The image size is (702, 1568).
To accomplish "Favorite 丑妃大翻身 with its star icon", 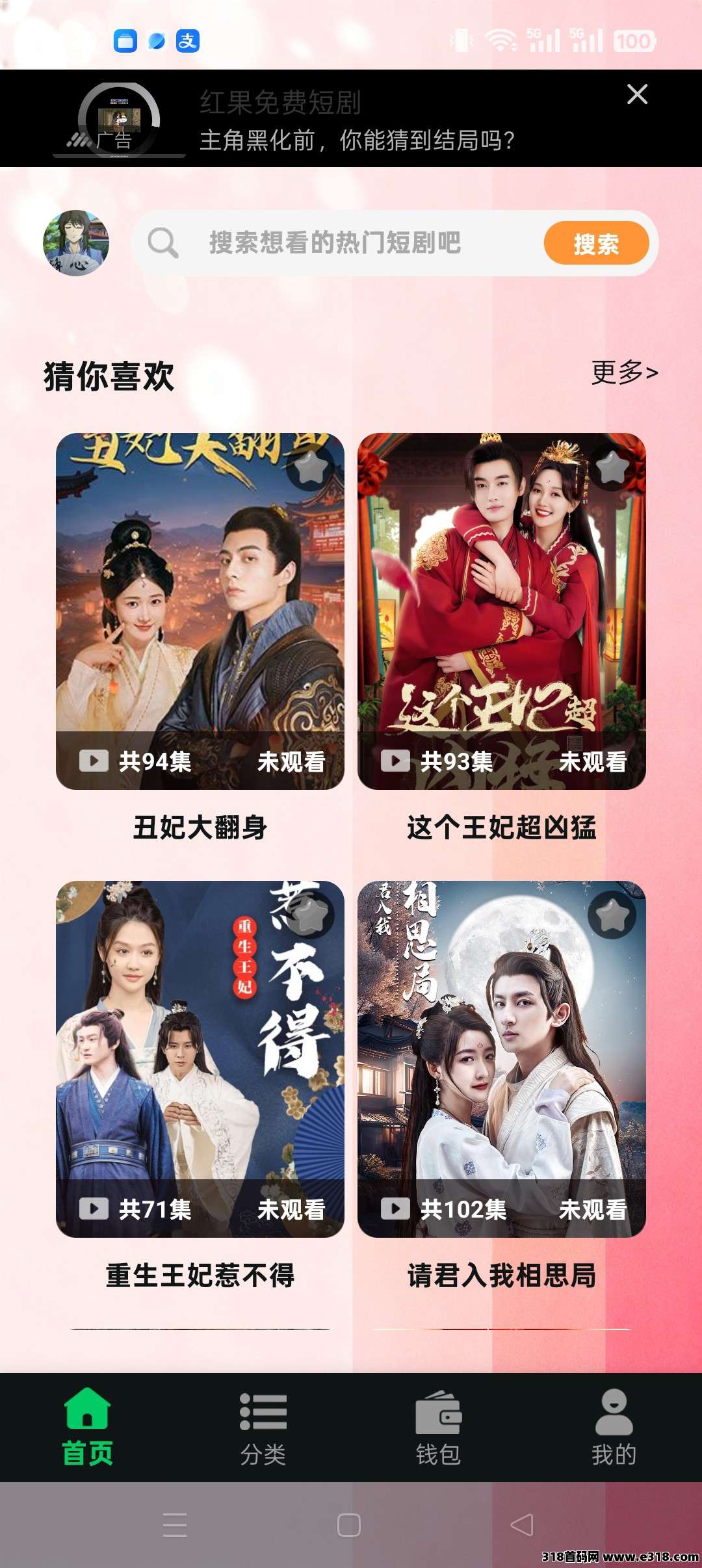I will pyautogui.click(x=311, y=467).
